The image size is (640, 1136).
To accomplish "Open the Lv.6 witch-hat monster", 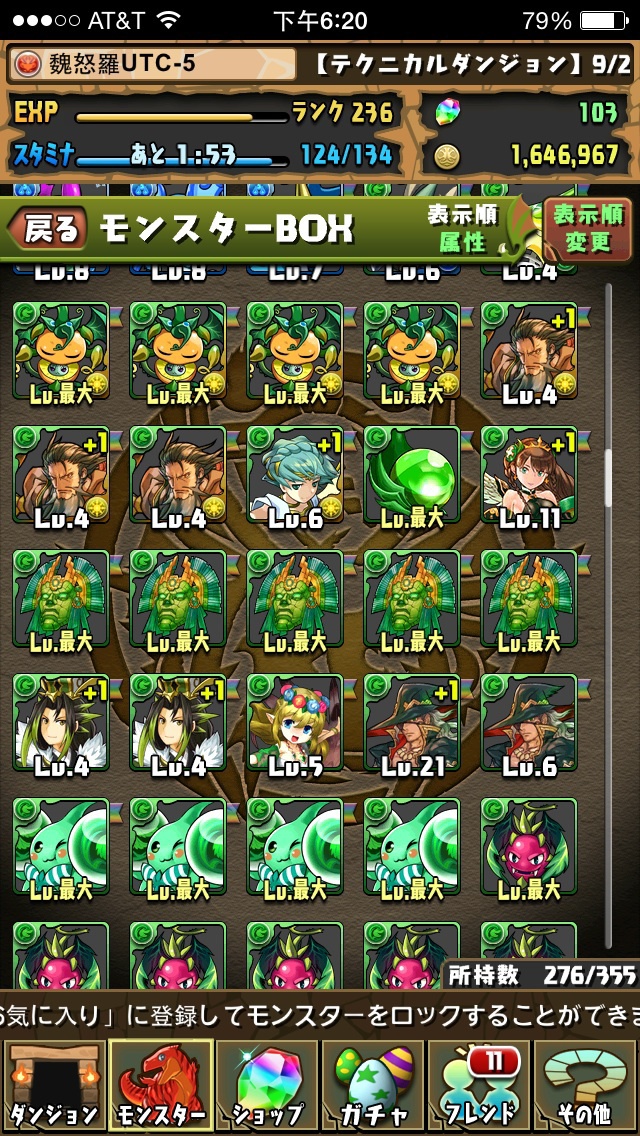I will pyautogui.click(x=529, y=724).
